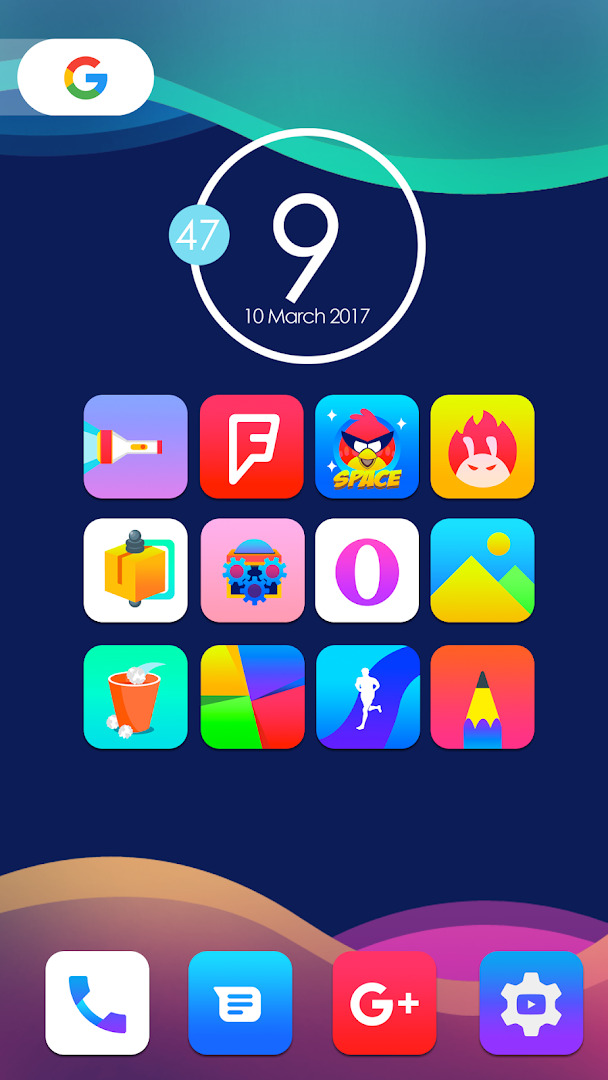Launch the Paper Toss bin app
This screenshot has height=1080, width=608.
point(136,697)
